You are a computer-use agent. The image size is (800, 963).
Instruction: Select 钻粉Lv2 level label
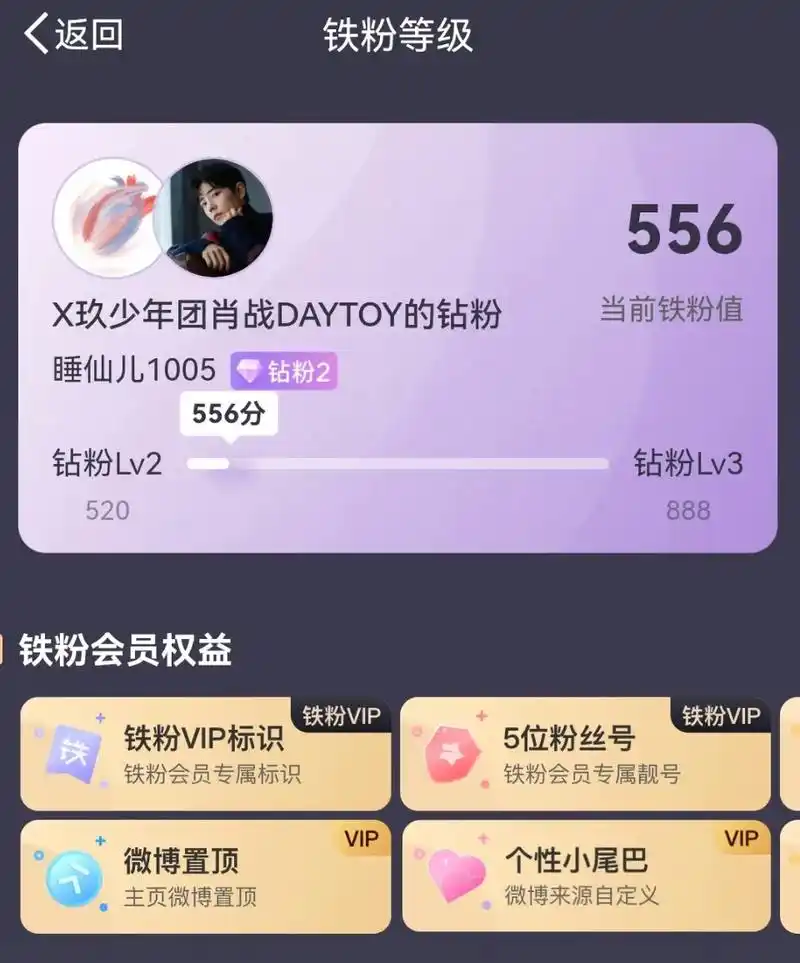pos(105,461)
